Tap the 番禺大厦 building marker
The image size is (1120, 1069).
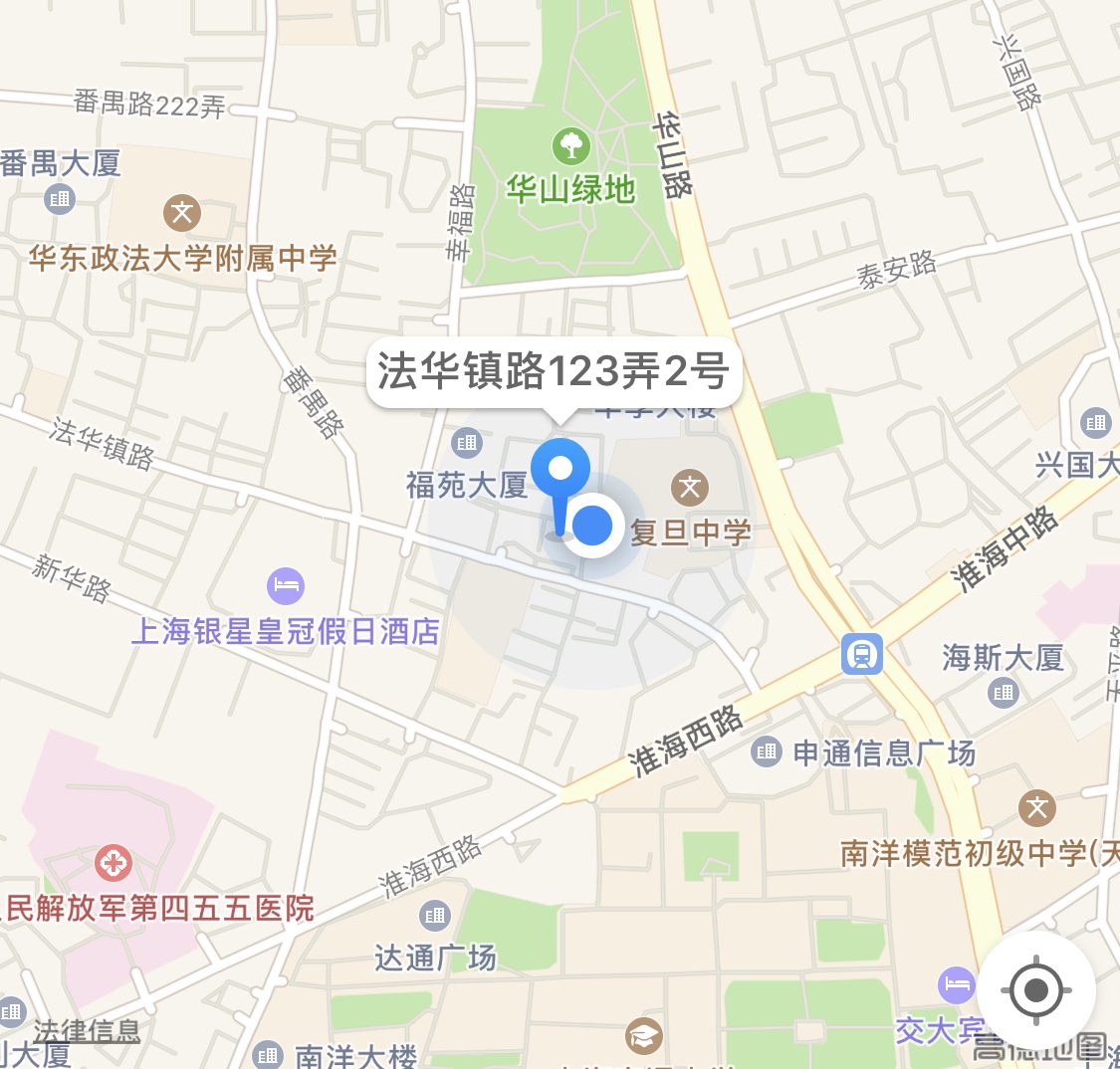(x=60, y=199)
